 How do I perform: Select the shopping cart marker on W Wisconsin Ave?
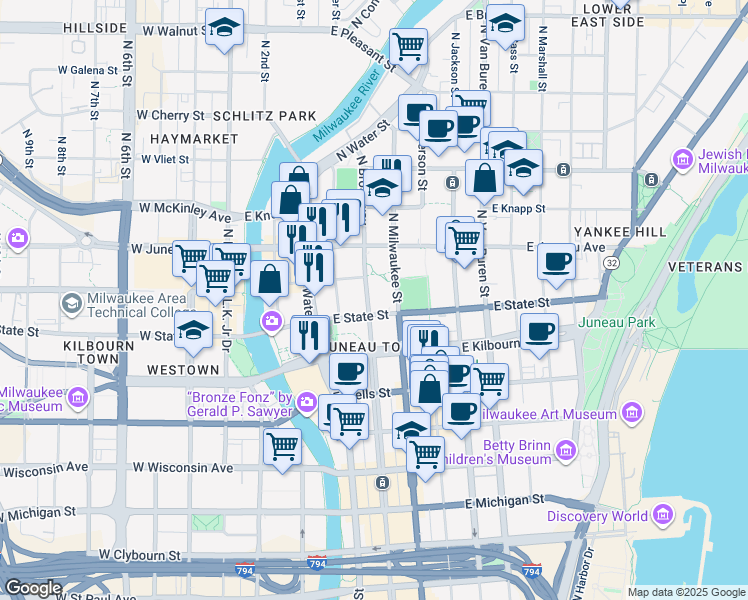[283, 445]
